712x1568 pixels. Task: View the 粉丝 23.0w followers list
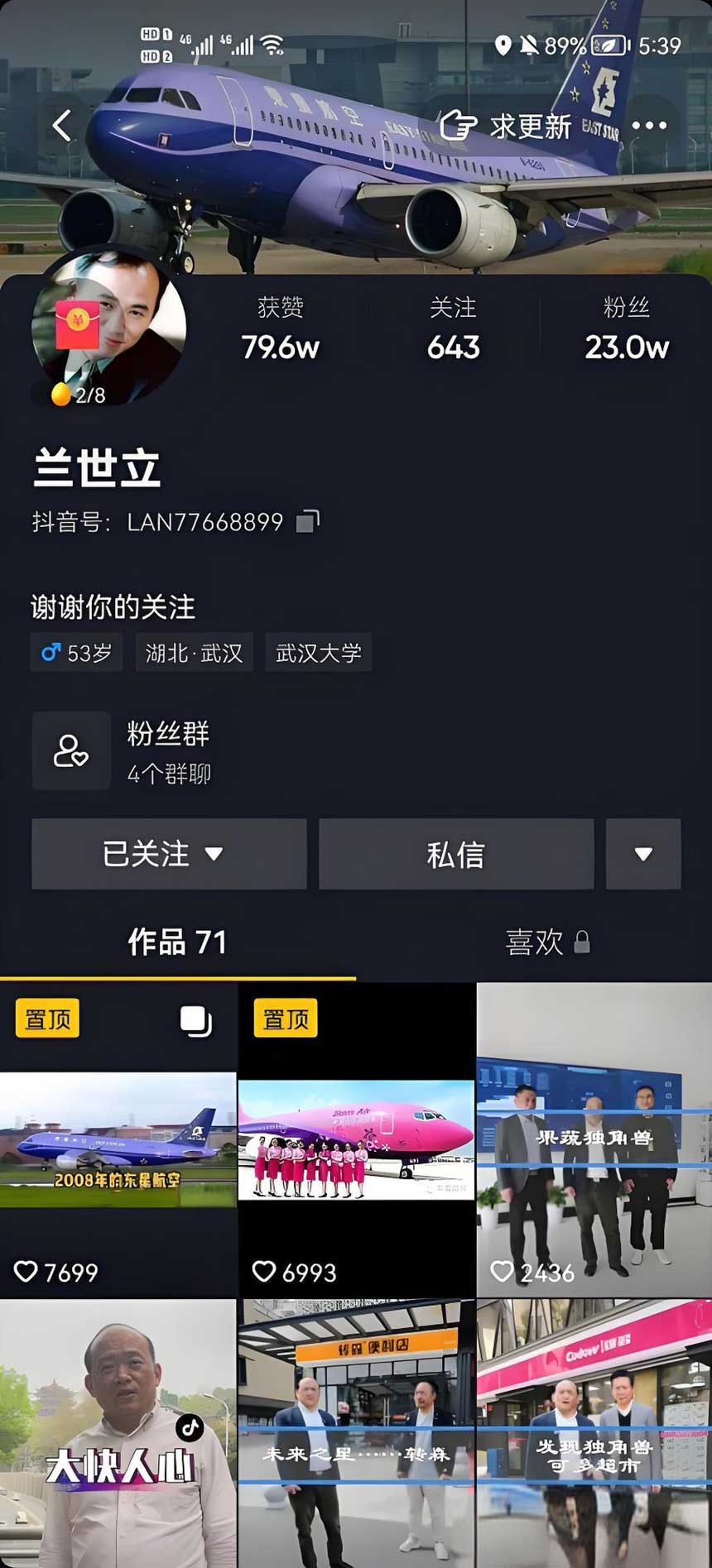627,330
